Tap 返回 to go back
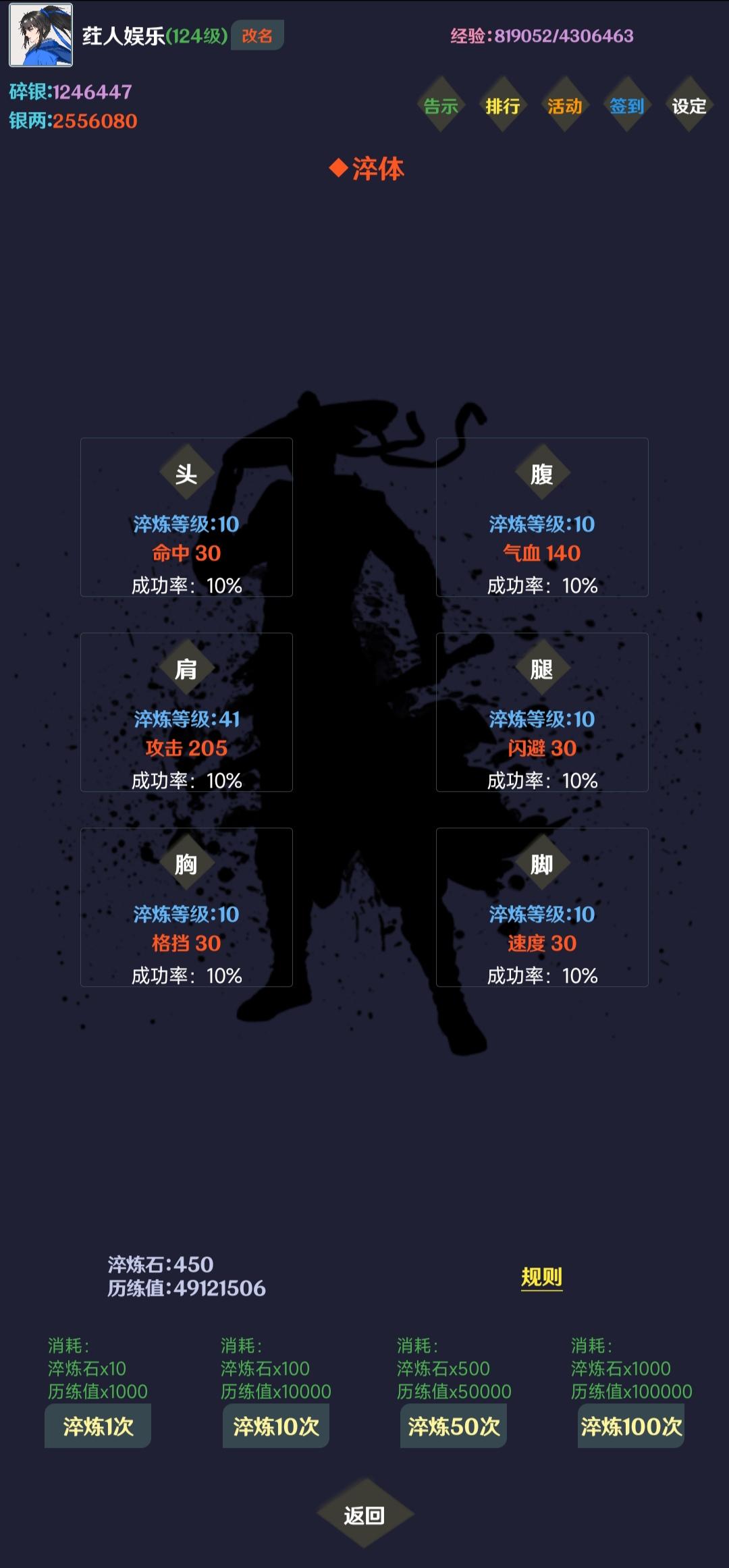 coord(364,1515)
